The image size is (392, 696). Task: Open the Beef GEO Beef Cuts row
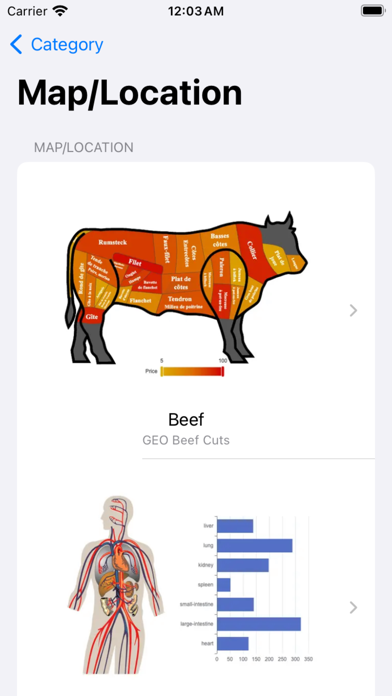click(196, 310)
